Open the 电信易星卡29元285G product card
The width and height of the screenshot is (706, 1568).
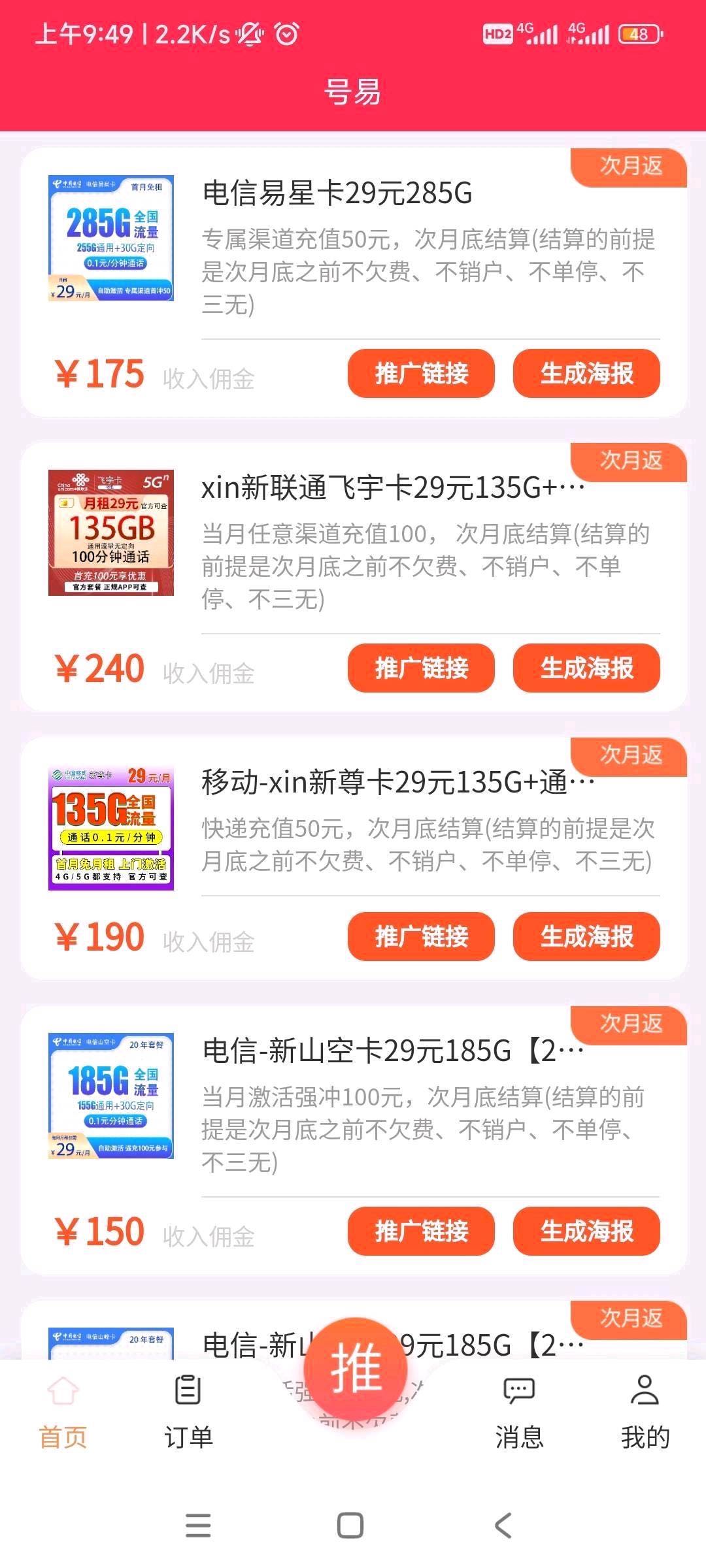pos(337,193)
